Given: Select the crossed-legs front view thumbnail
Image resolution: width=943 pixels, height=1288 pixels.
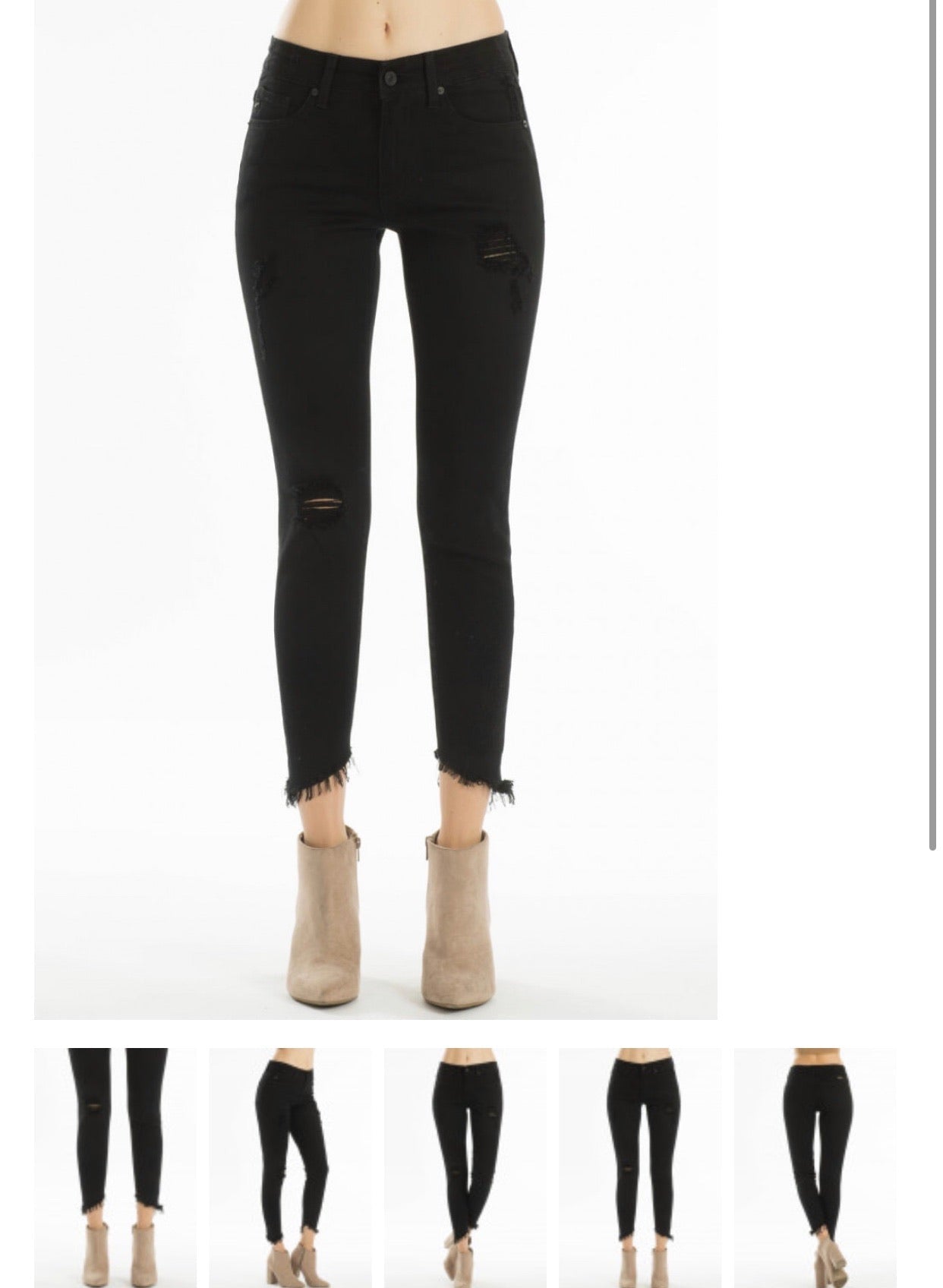Looking at the screenshot, I should [465, 1166].
